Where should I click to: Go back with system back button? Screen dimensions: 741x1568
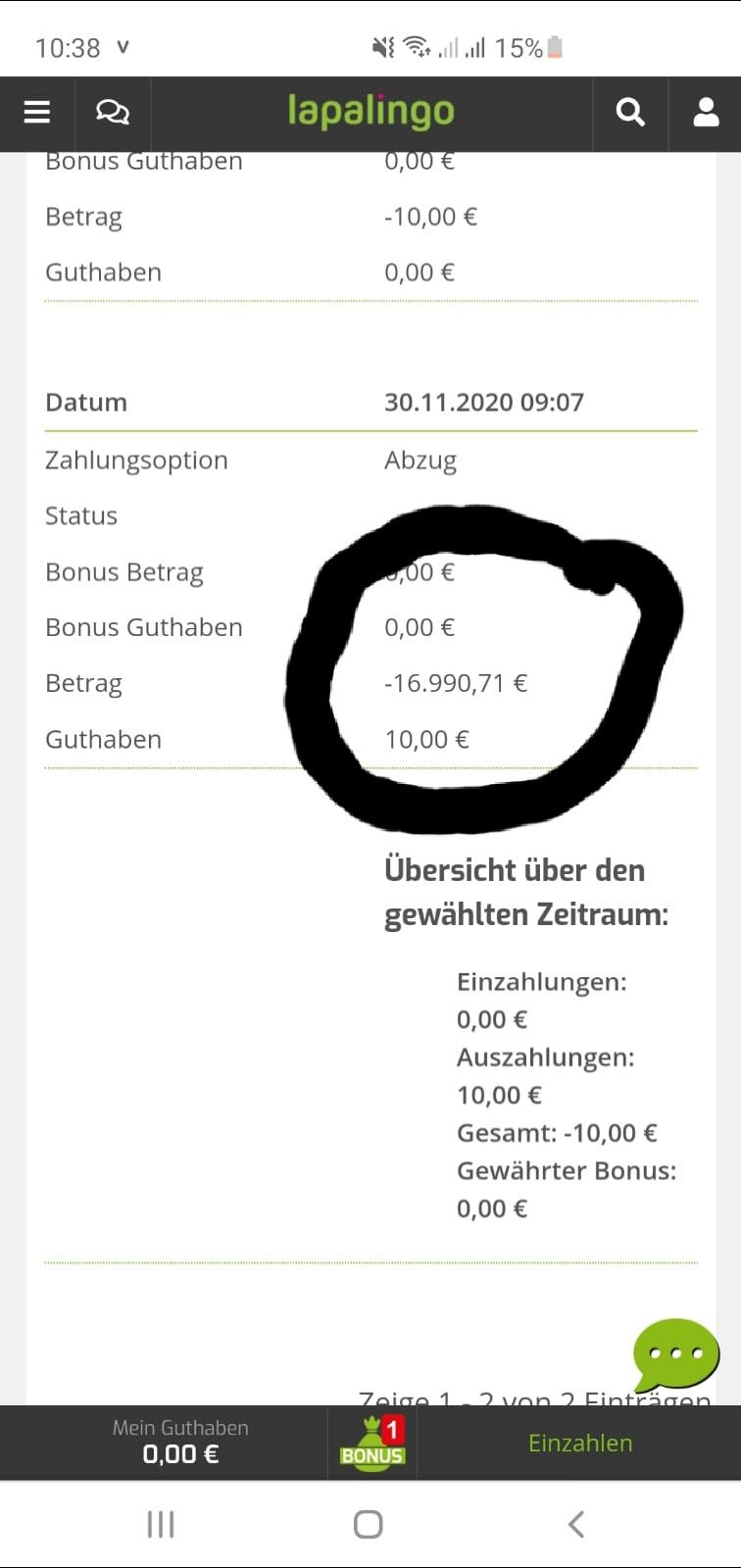pos(576,1524)
